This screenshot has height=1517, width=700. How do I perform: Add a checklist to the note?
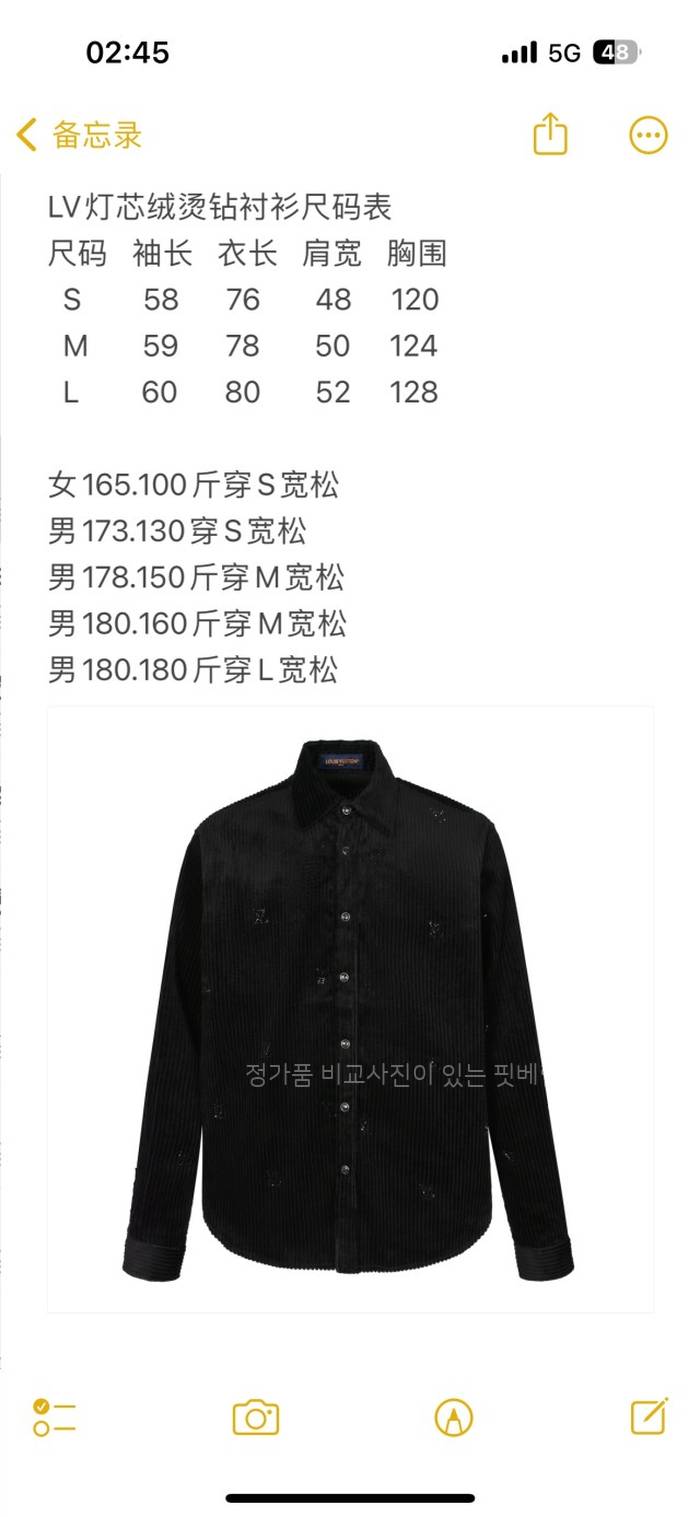pyautogui.click(x=54, y=1417)
